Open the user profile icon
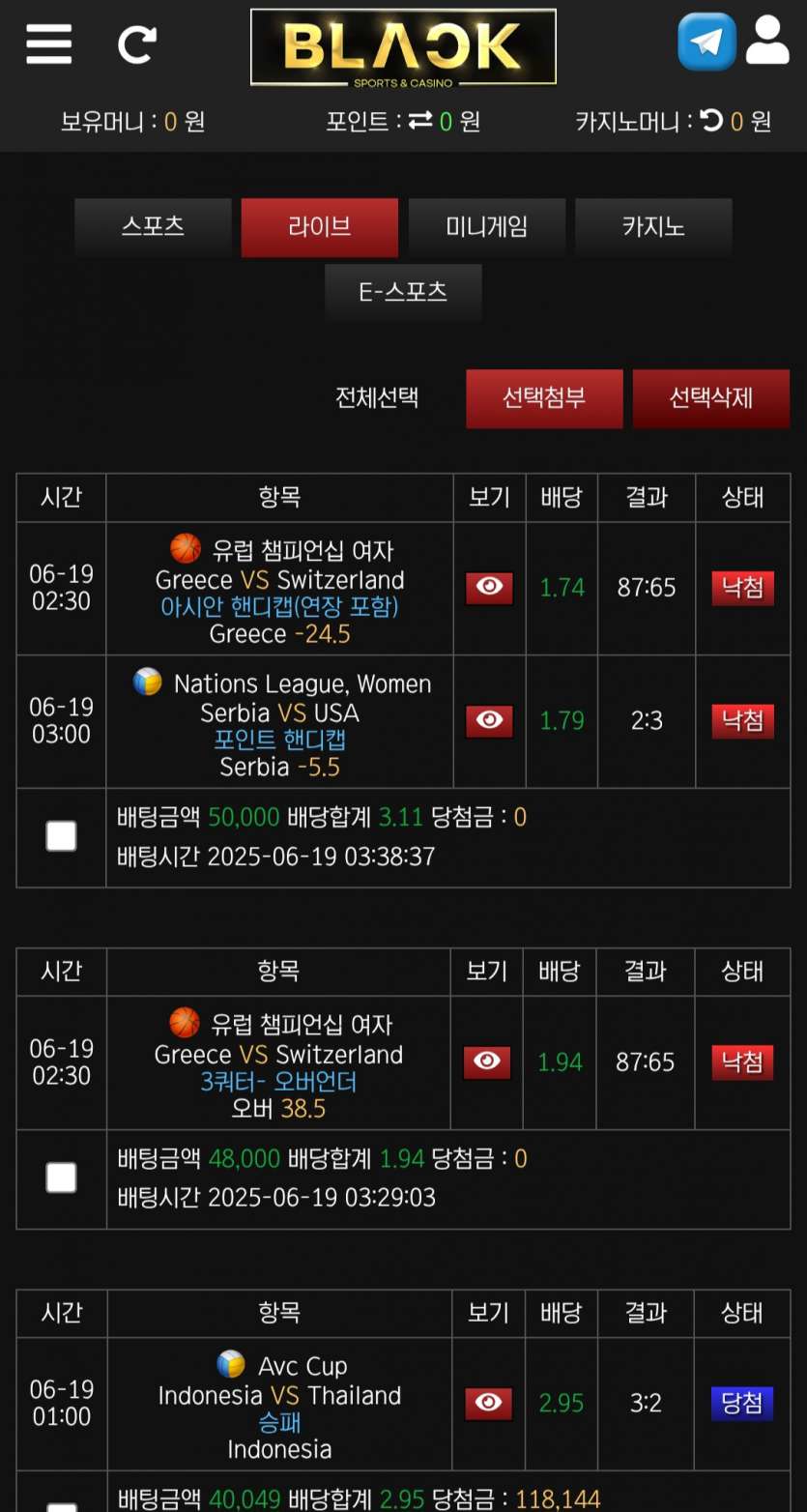This screenshot has height=1512, width=807. click(768, 41)
